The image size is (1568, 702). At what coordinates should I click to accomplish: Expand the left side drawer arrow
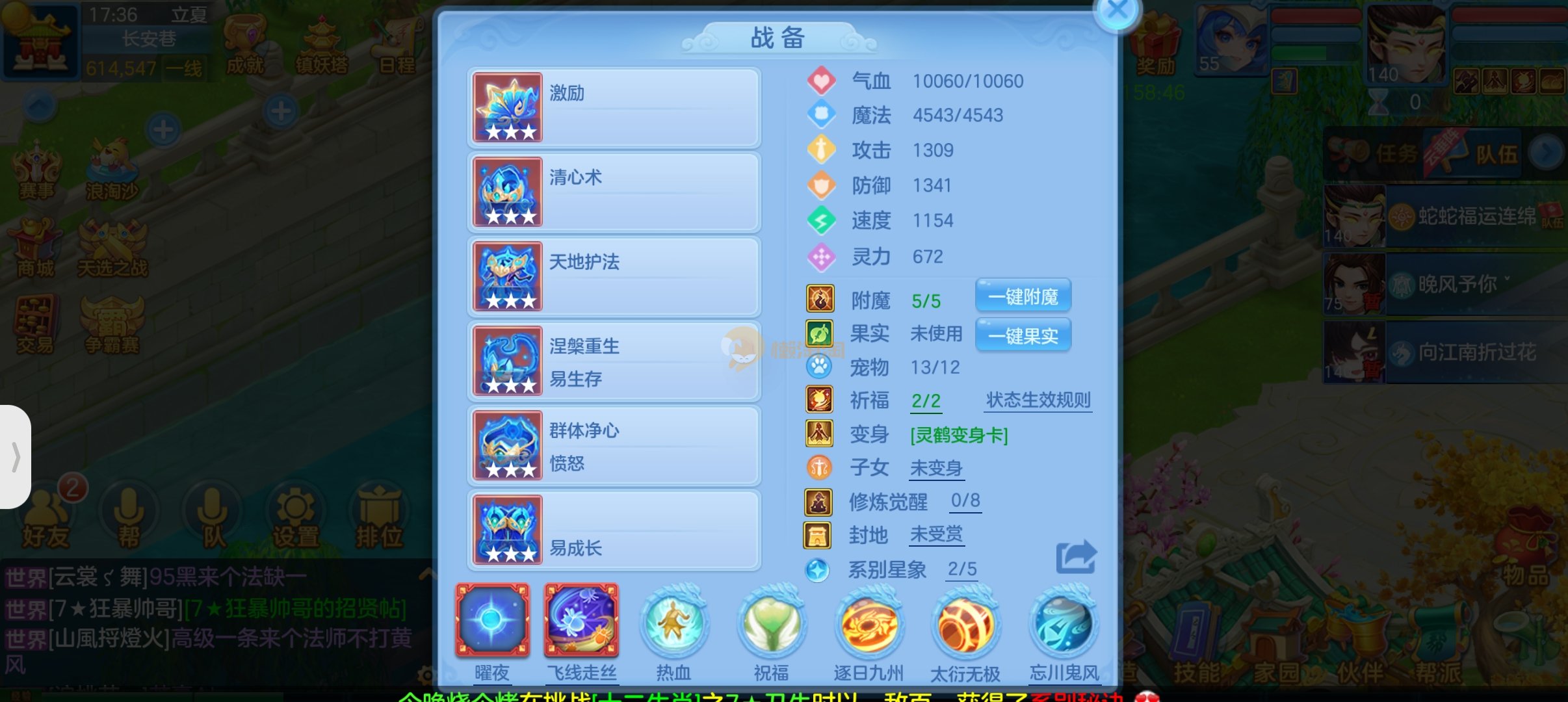16,456
